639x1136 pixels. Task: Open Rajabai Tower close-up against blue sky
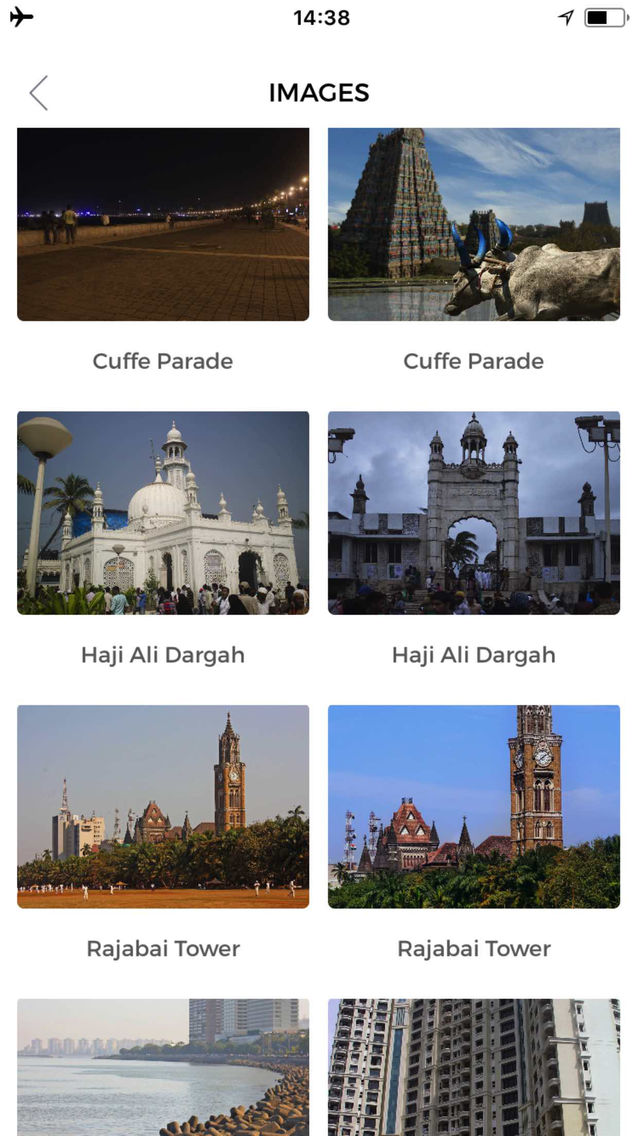tap(474, 807)
